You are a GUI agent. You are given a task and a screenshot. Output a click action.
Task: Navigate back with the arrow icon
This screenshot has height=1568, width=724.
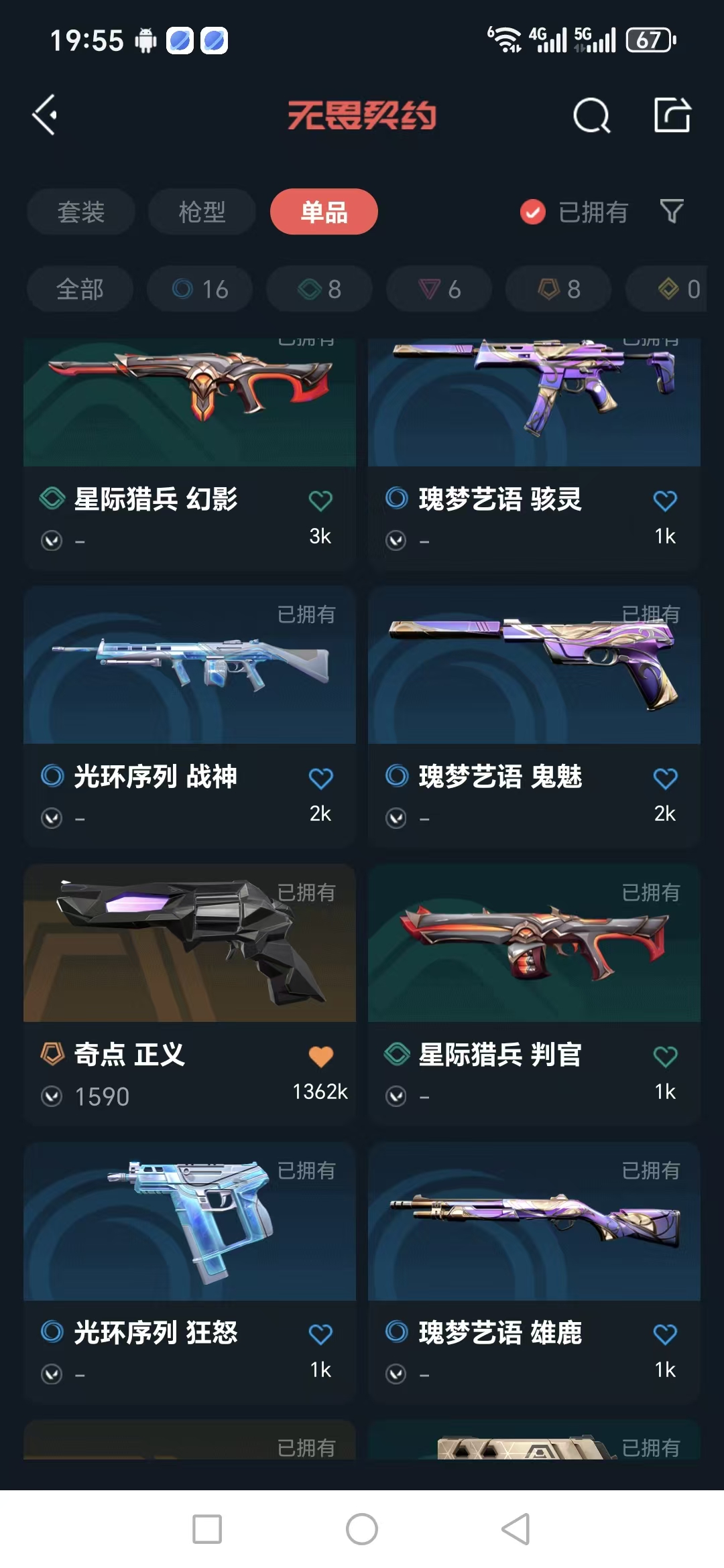[x=45, y=115]
